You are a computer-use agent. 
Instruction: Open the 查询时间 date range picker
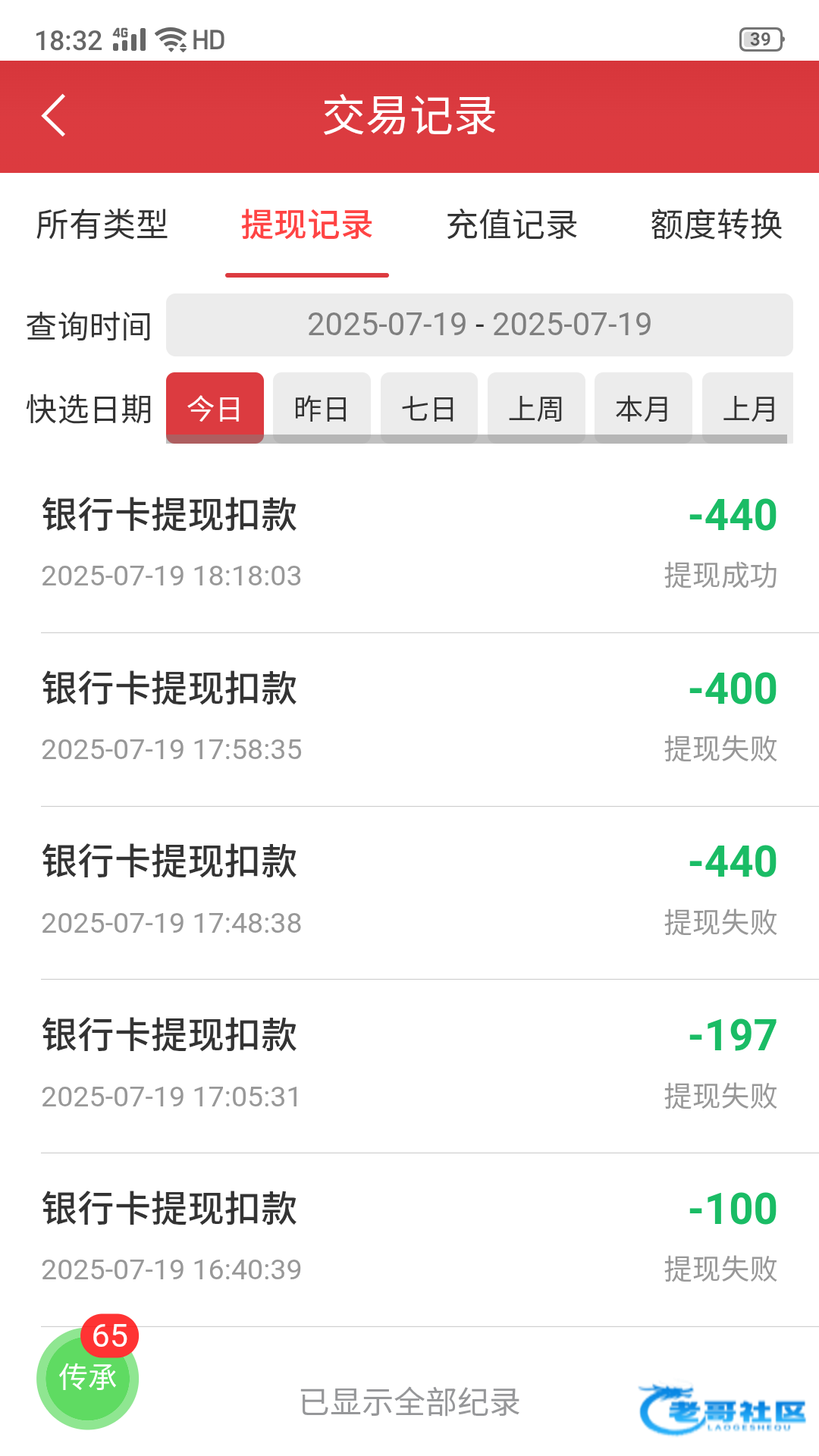pyautogui.click(x=479, y=325)
